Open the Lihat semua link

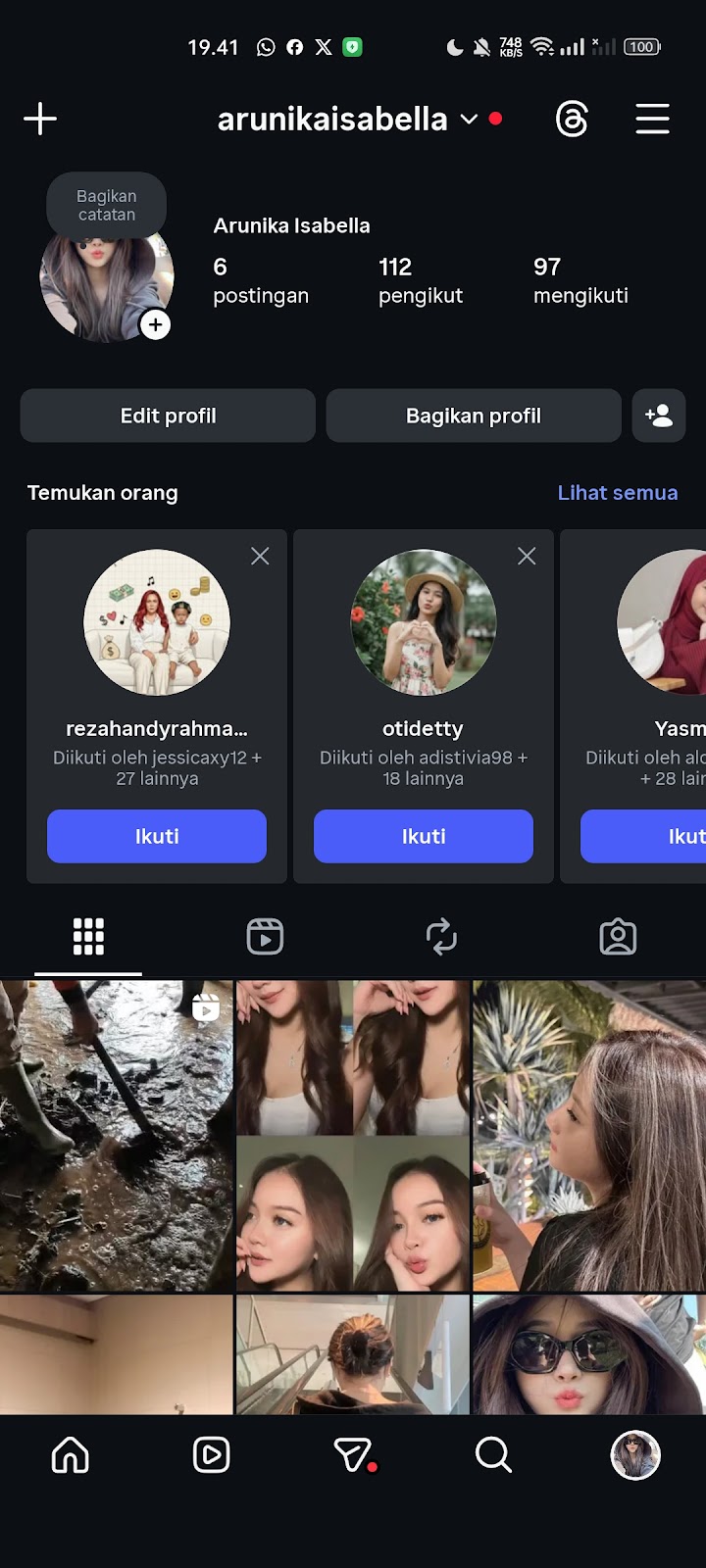(617, 493)
